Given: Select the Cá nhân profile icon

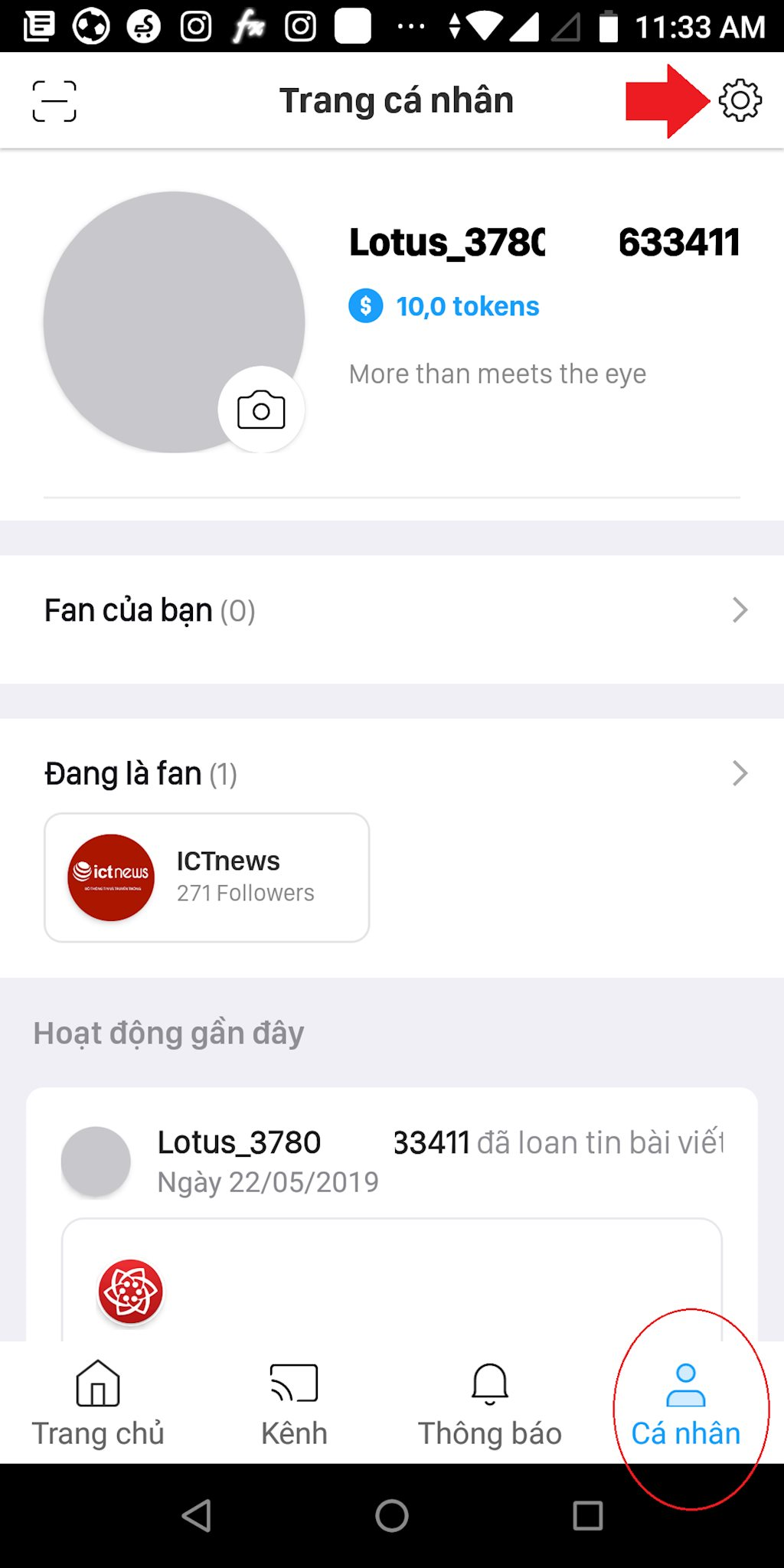Looking at the screenshot, I should tap(685, 1383).
